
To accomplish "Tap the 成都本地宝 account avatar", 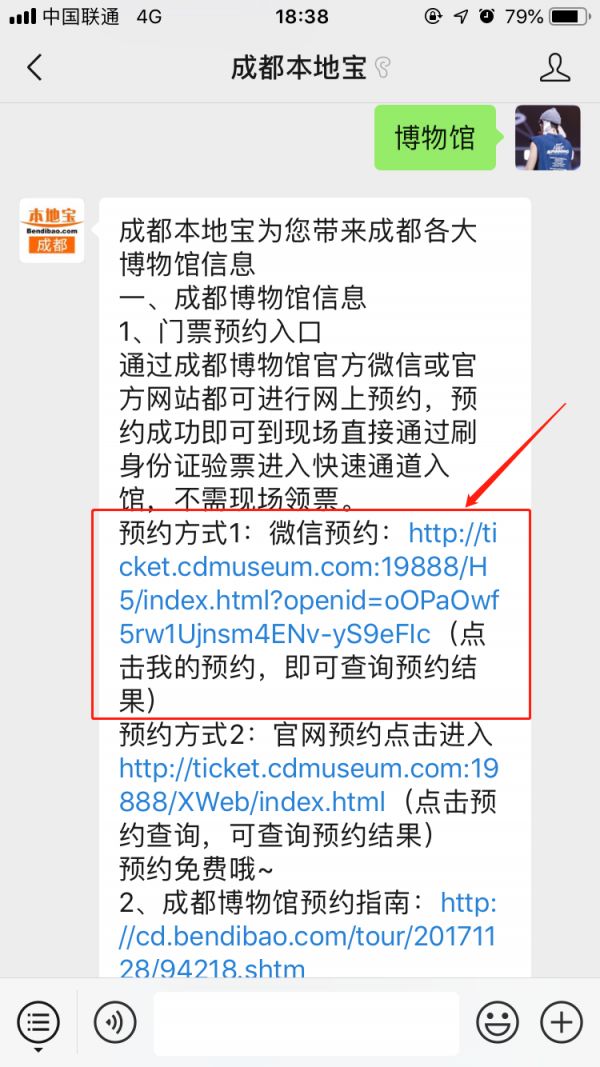I will tap(51, 230).
